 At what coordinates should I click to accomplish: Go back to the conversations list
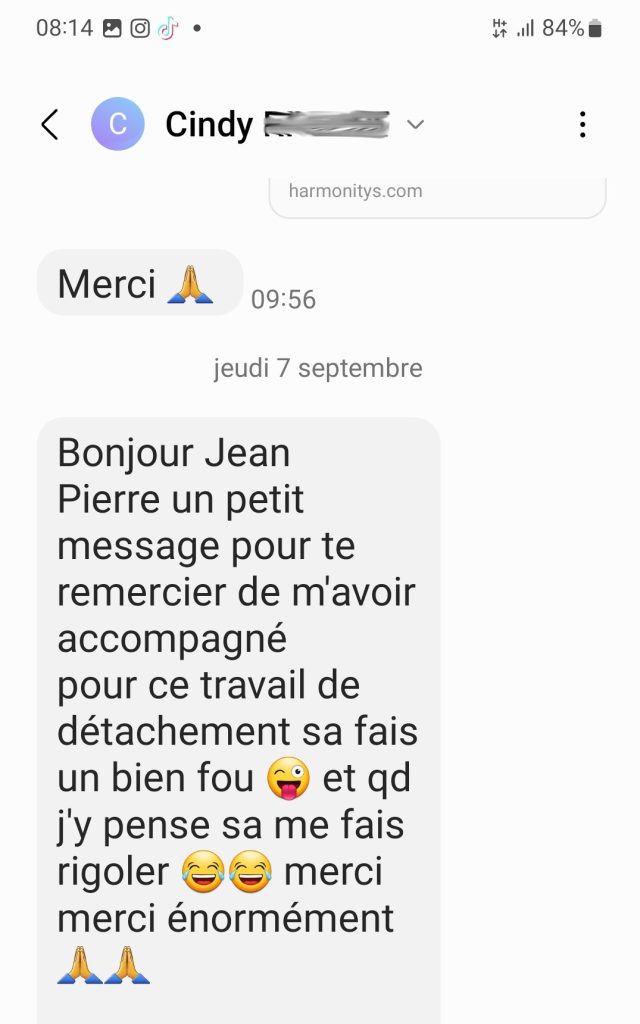coord(50,124)
